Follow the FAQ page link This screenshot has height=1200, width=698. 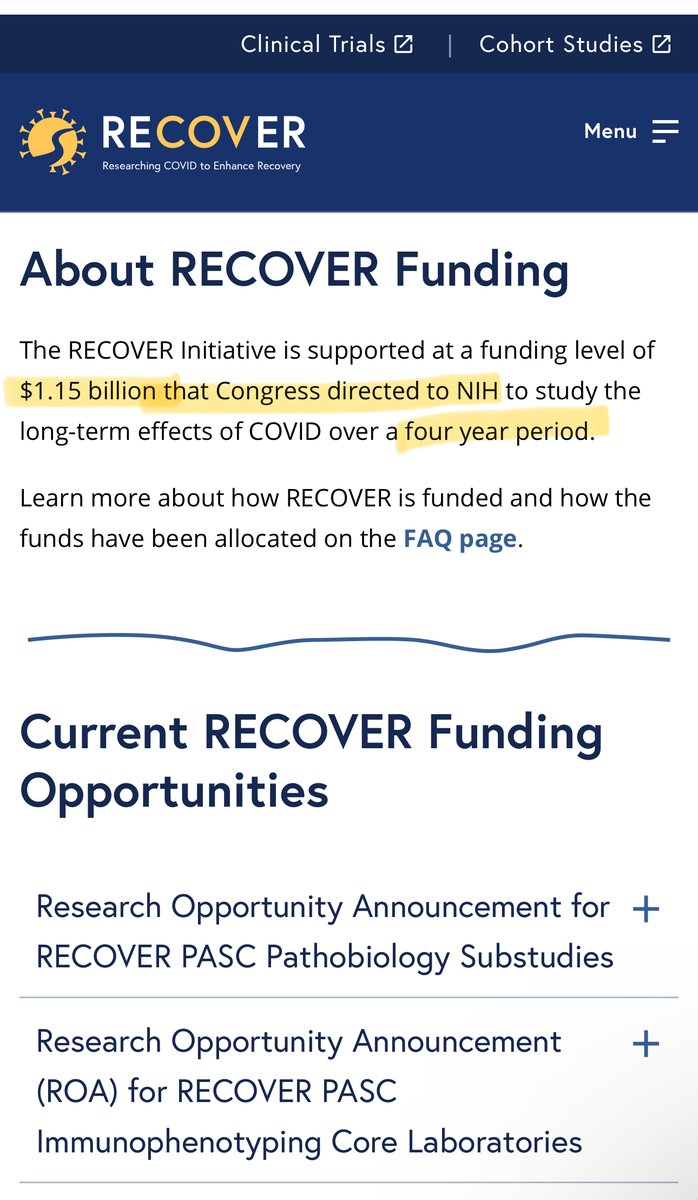[459, 539]
